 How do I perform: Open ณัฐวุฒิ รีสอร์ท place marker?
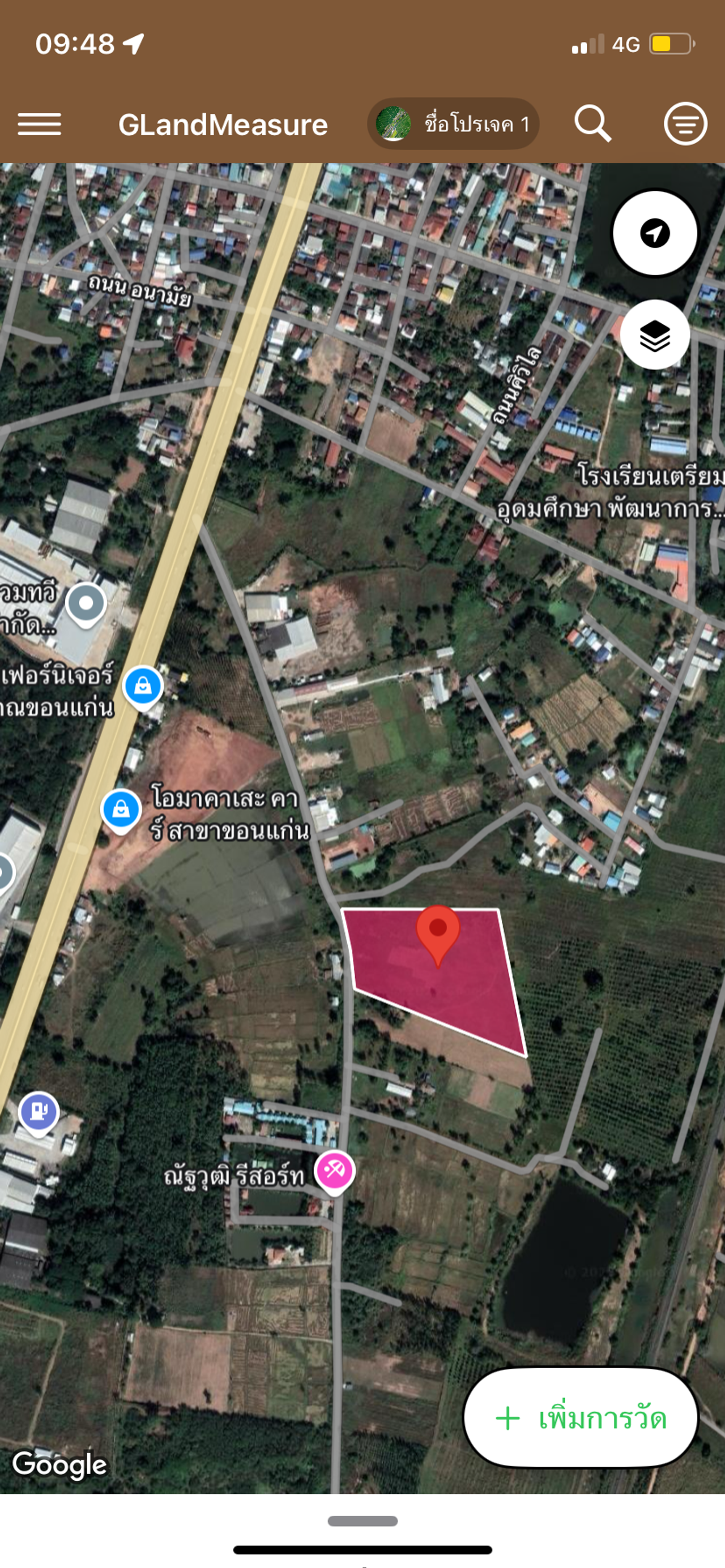[x=335, y=1170]
